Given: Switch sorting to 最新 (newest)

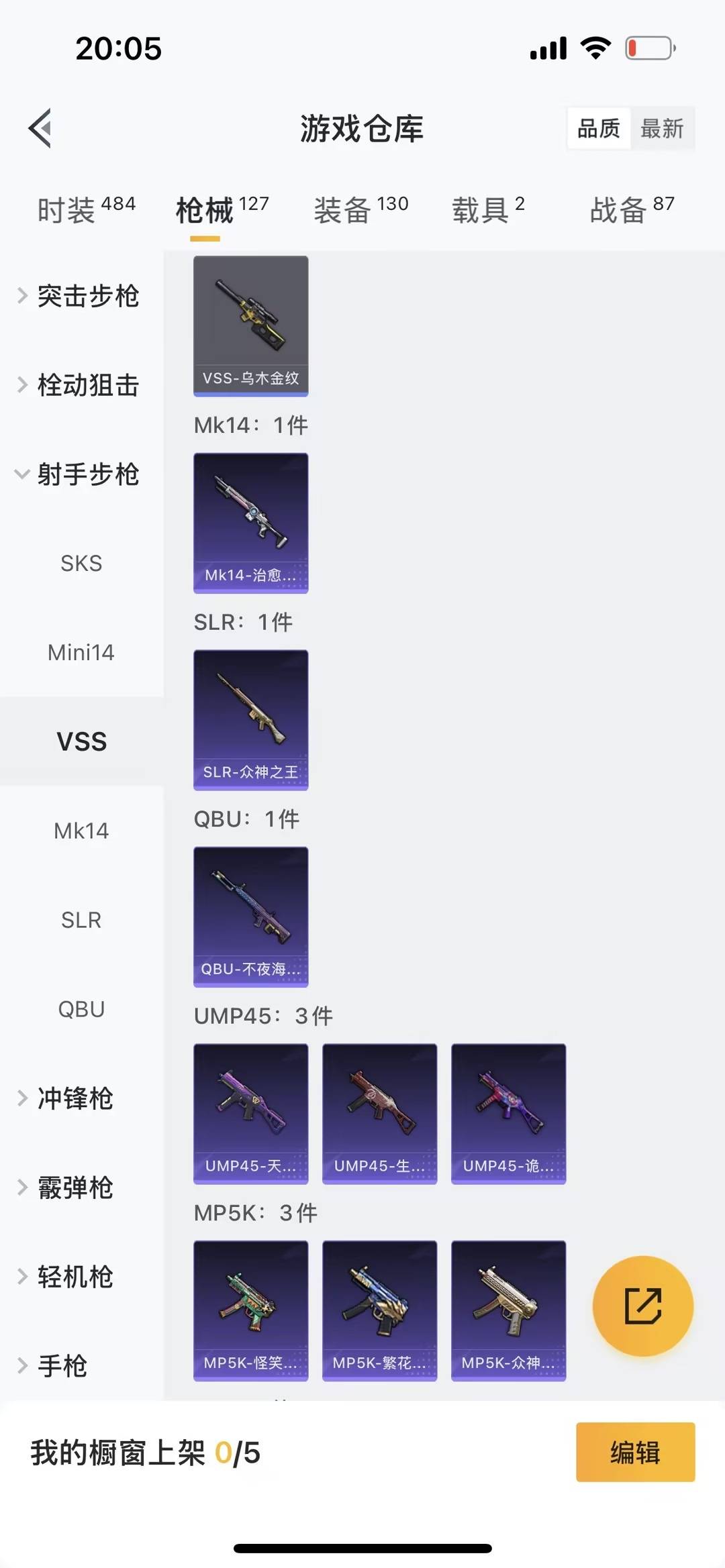Looking at the screenshot, I should (x=663, y=129).
